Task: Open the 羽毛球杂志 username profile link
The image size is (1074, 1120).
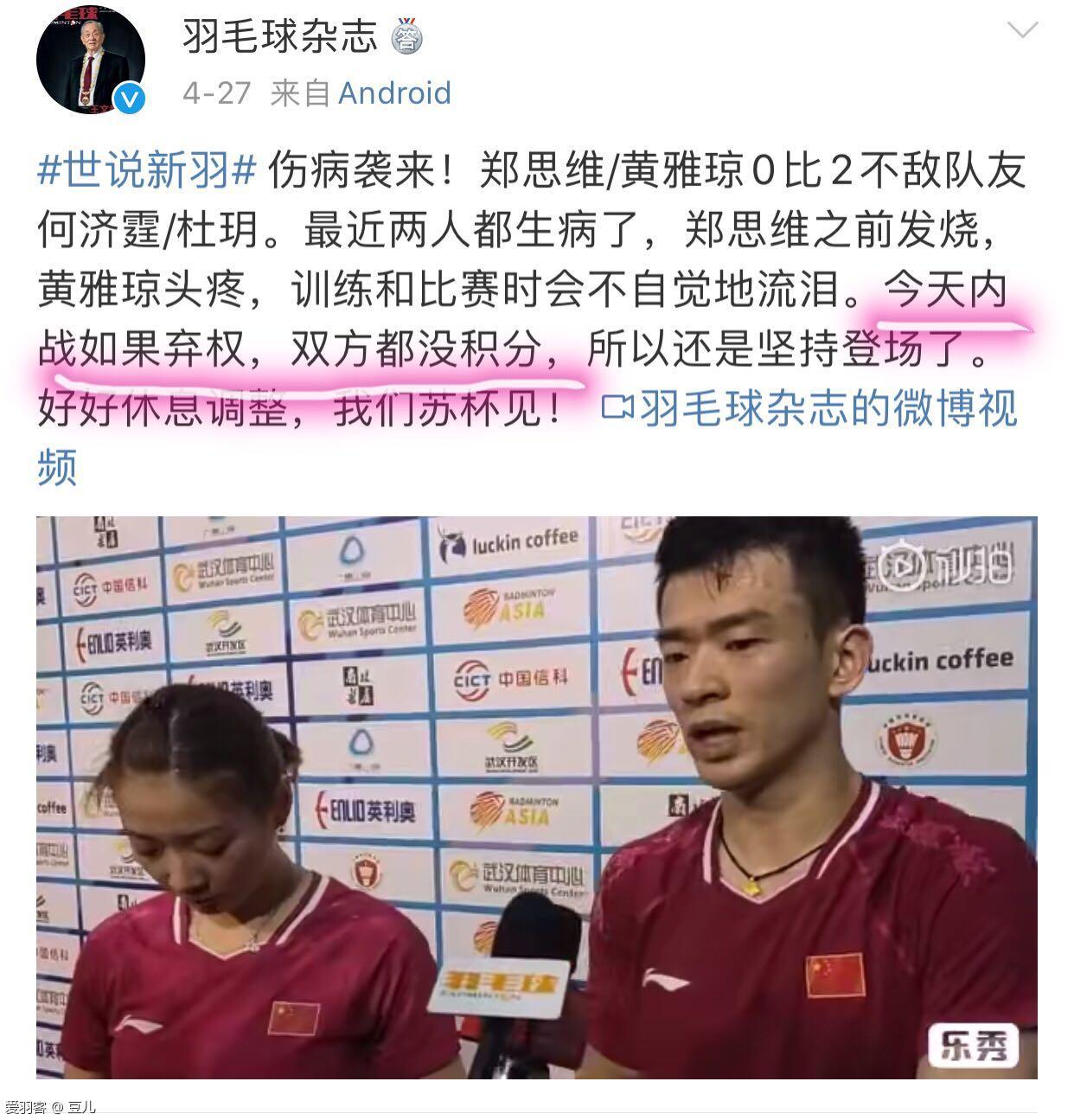Action: pyautogui.click(x=279, y=36)
